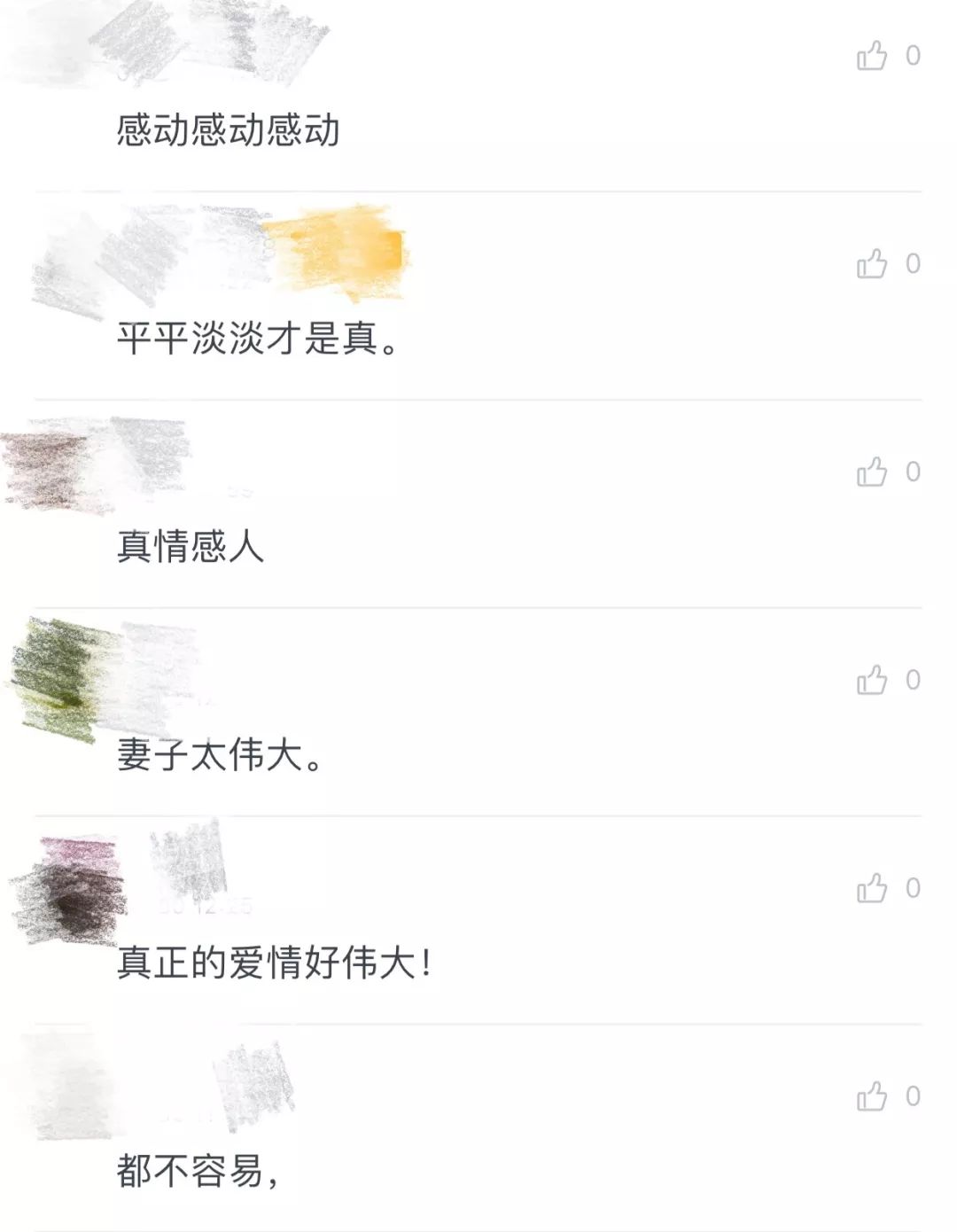
Task: Click the bottommost thumbs-up icon
Action: pos(872,1096)
